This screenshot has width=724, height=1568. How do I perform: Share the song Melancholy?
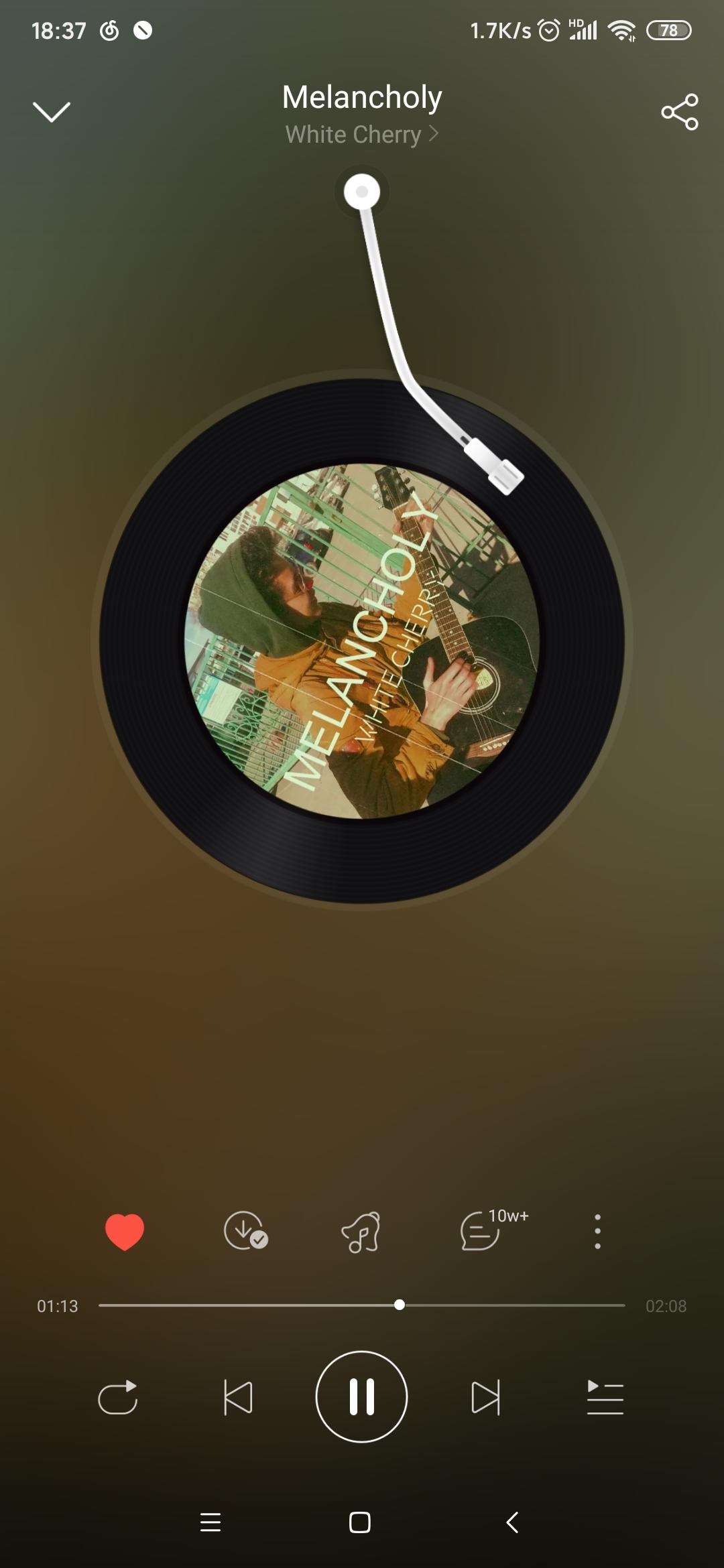679,112
